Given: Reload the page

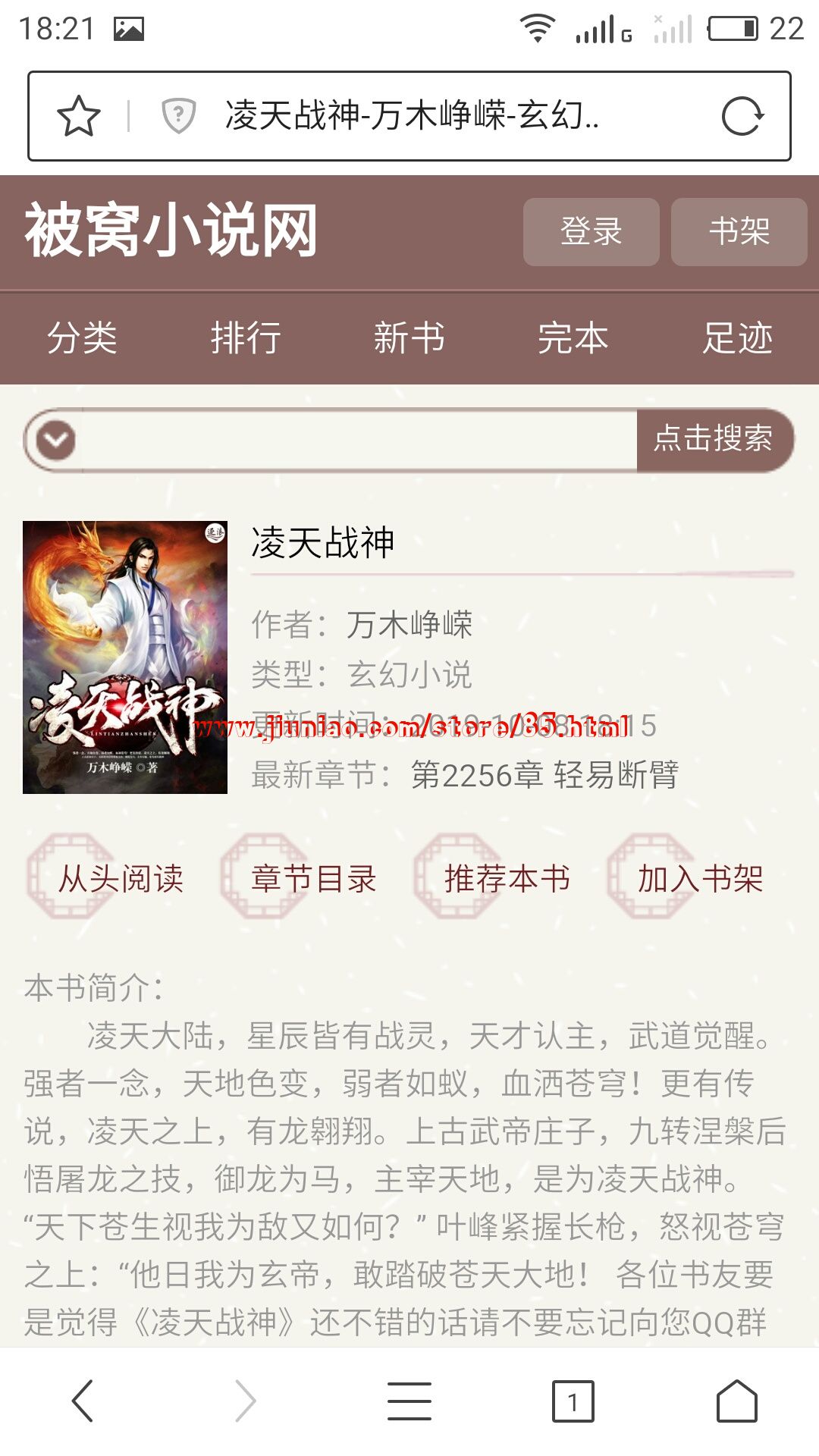Looking at the screenshot, I should point(742,117).
